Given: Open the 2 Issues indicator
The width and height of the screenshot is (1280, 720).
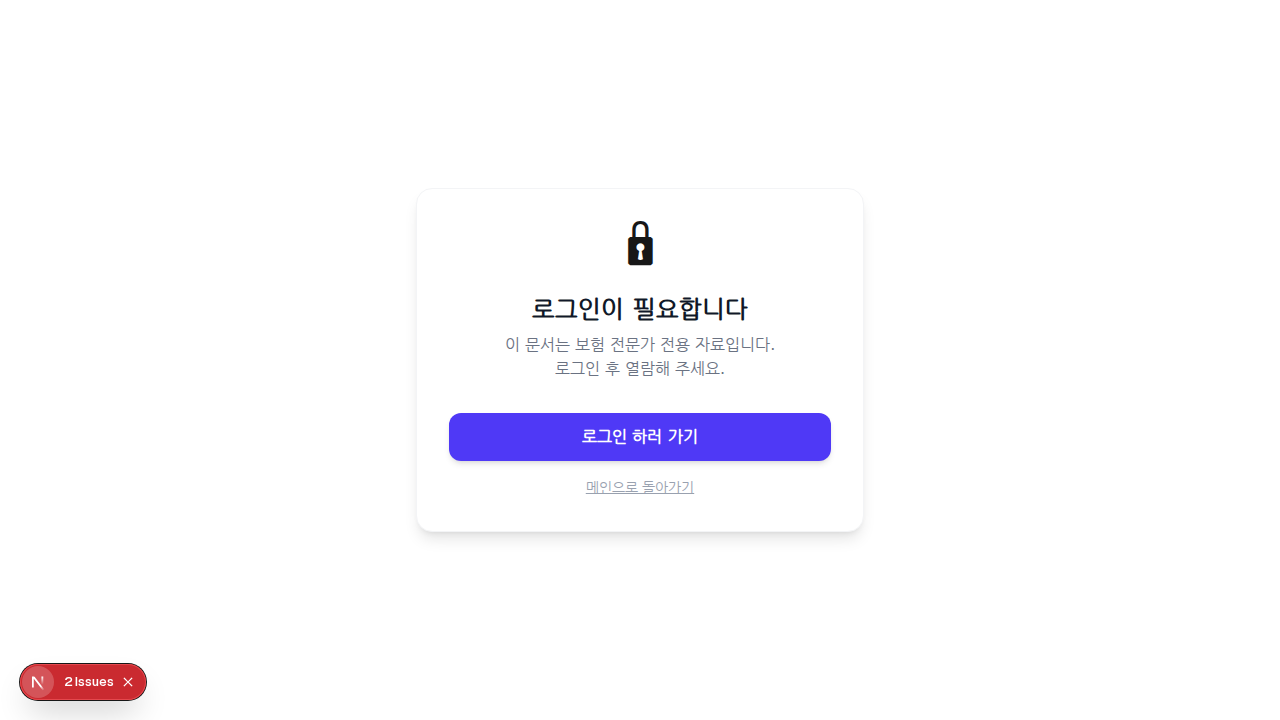Looking at the screenshot, I should point(88,682).
